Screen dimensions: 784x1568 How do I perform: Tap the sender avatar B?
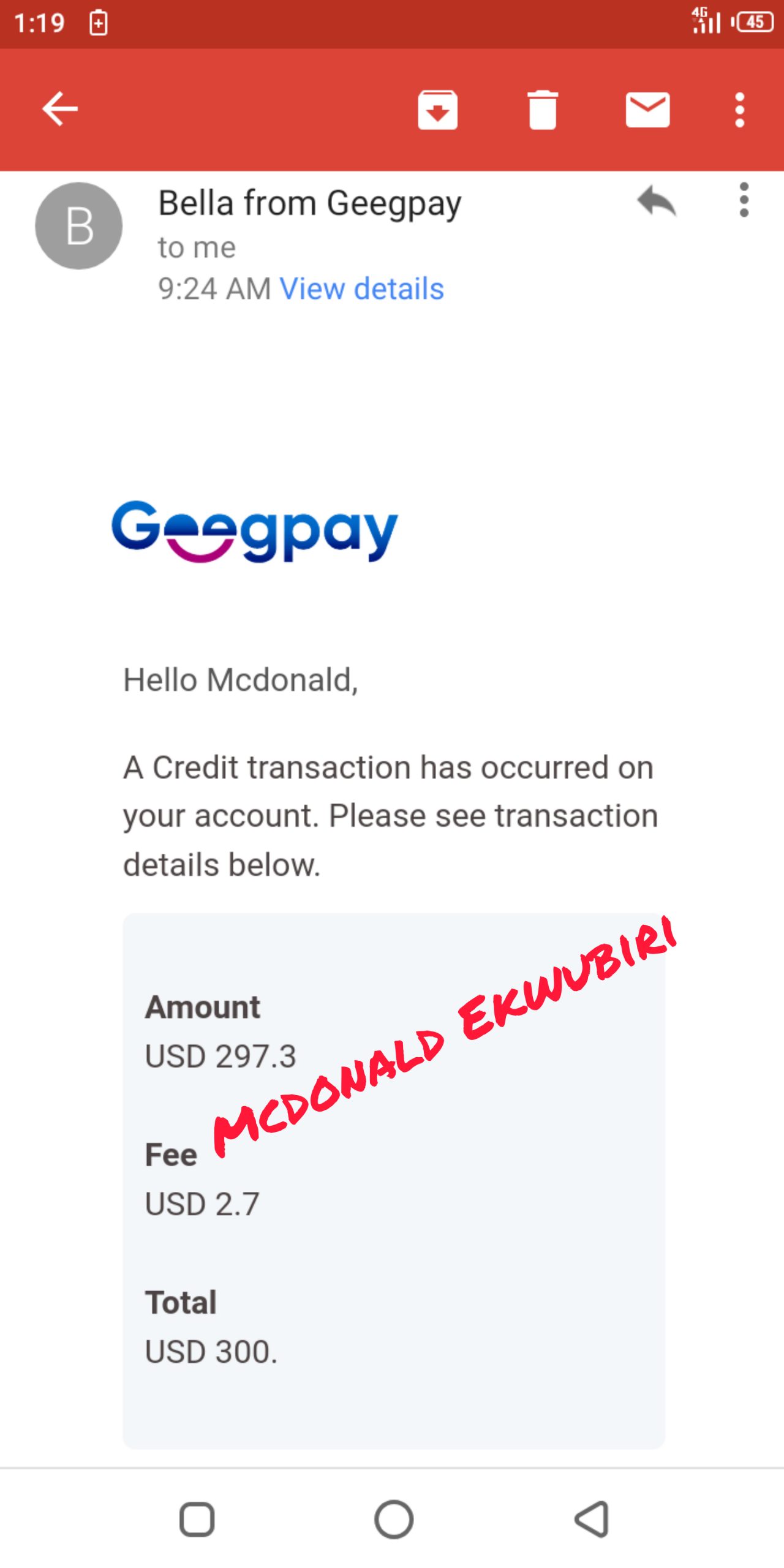79,226
